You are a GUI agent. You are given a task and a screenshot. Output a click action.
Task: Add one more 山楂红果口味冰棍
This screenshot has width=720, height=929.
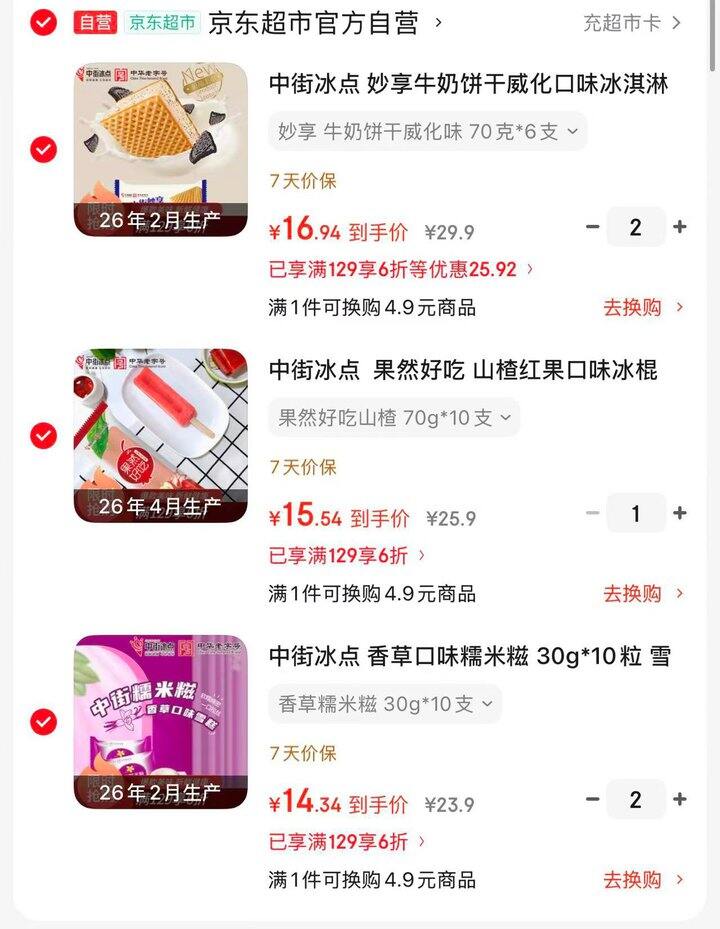click(680, 513)
